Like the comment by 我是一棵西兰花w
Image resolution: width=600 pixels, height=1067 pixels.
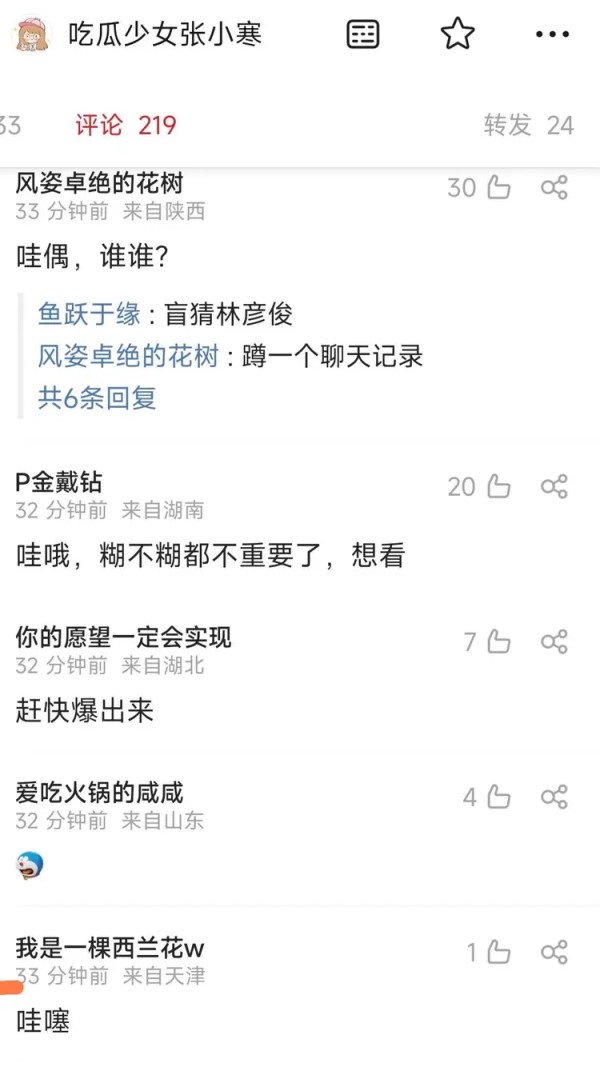pos(498,953)
